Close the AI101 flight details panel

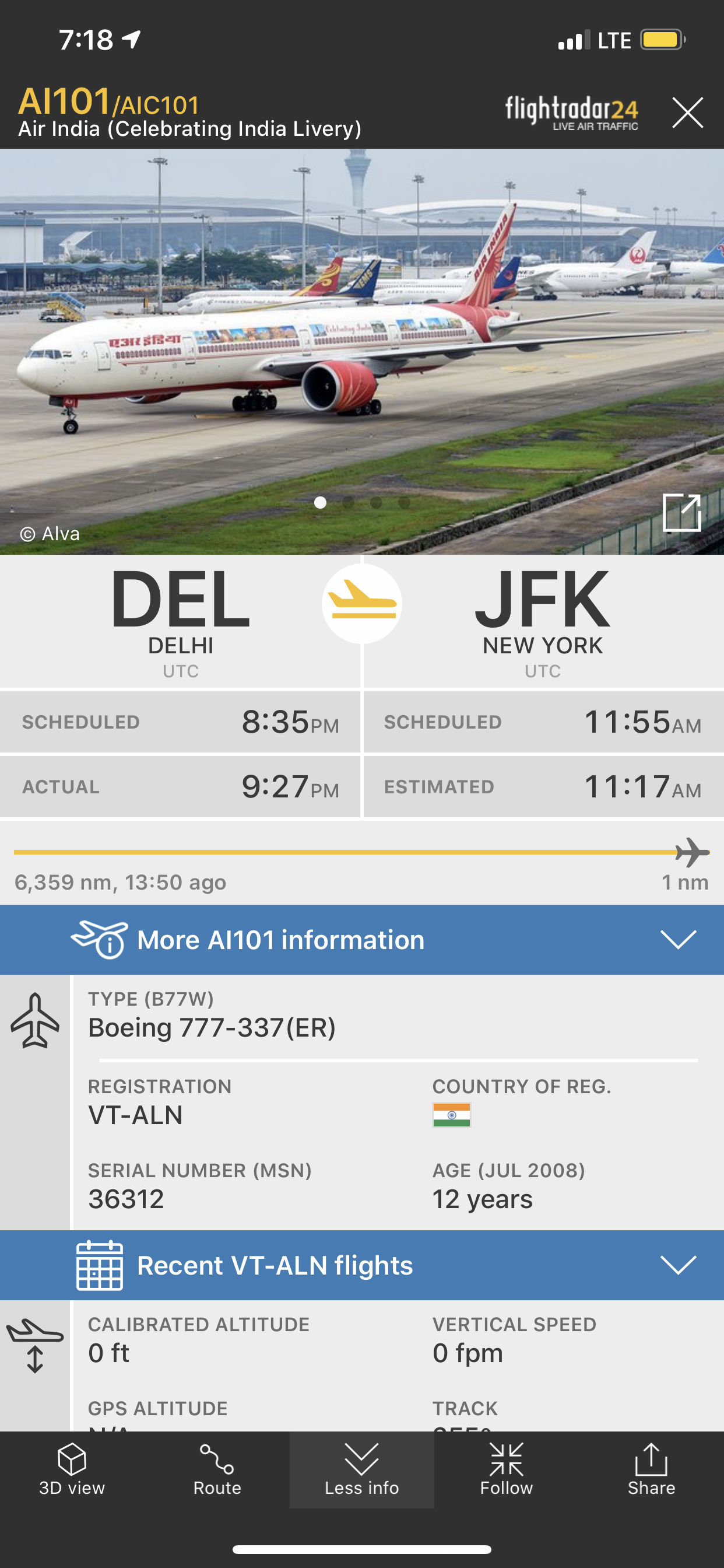(x=687, y=113)
